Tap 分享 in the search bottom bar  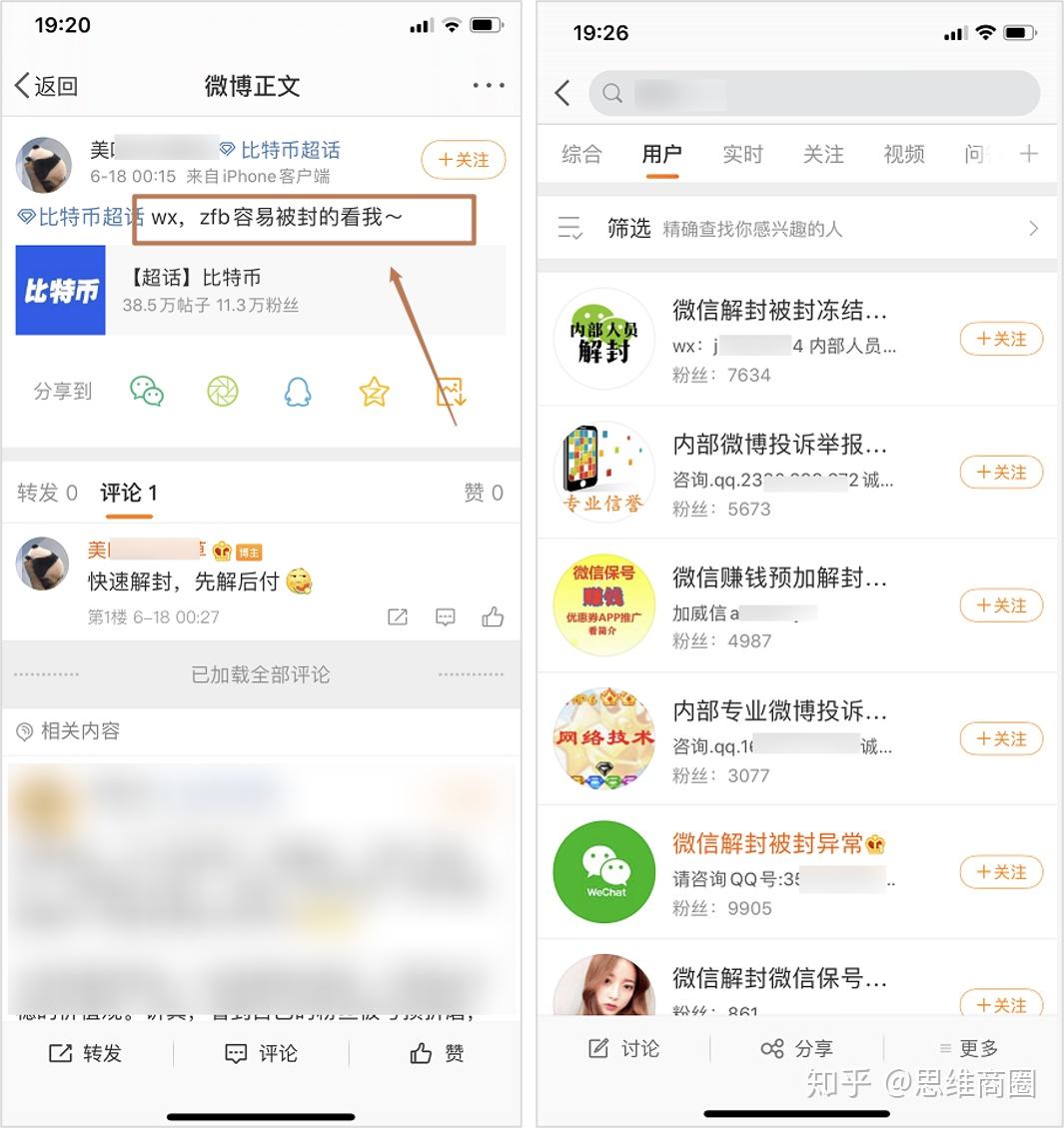click(797, 1048)
